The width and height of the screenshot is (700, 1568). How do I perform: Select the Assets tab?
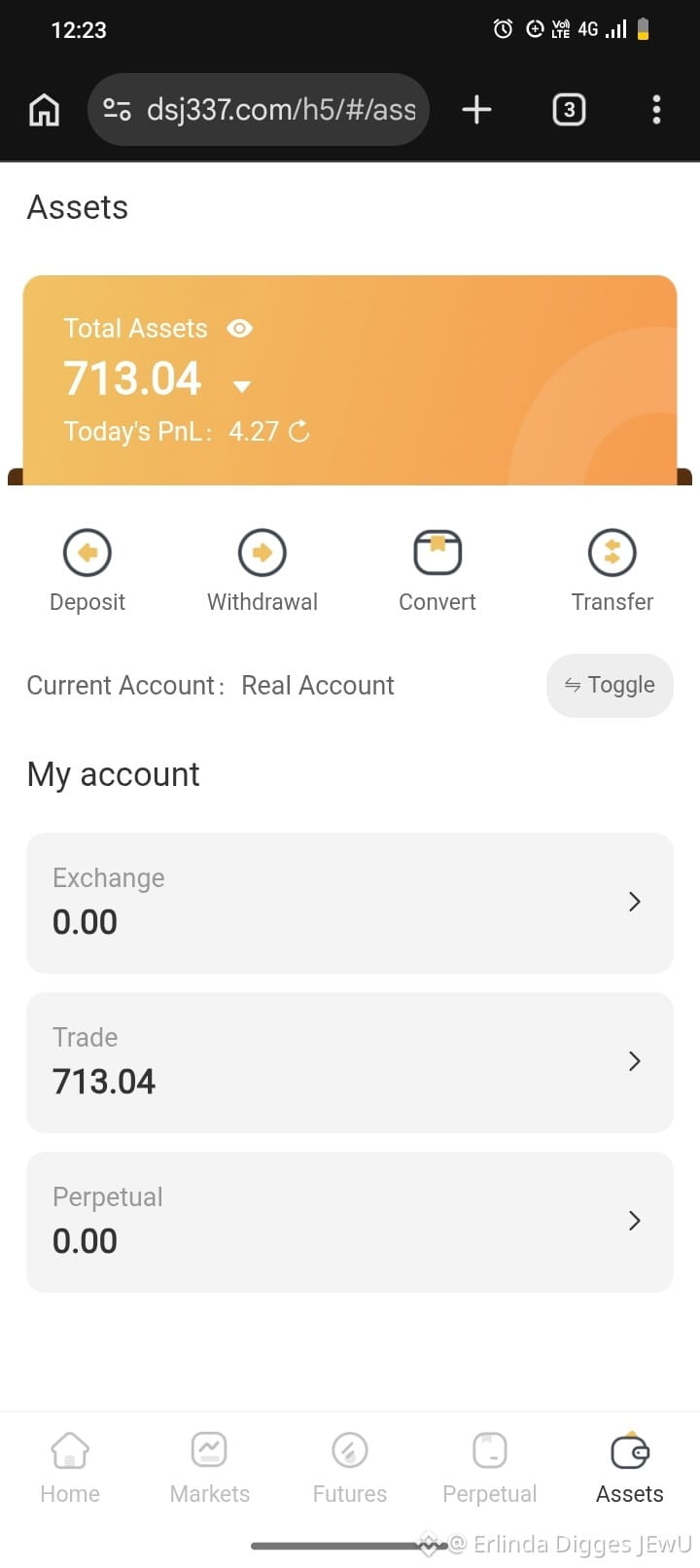tap(630, 1469)
